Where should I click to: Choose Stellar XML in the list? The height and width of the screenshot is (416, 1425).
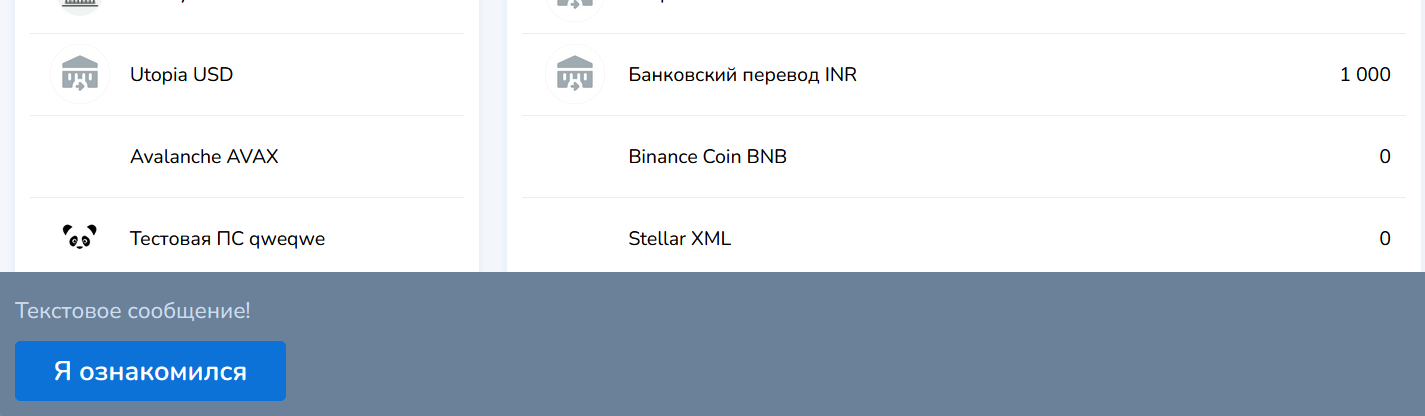pyautogui.click(x=679, y=239)
